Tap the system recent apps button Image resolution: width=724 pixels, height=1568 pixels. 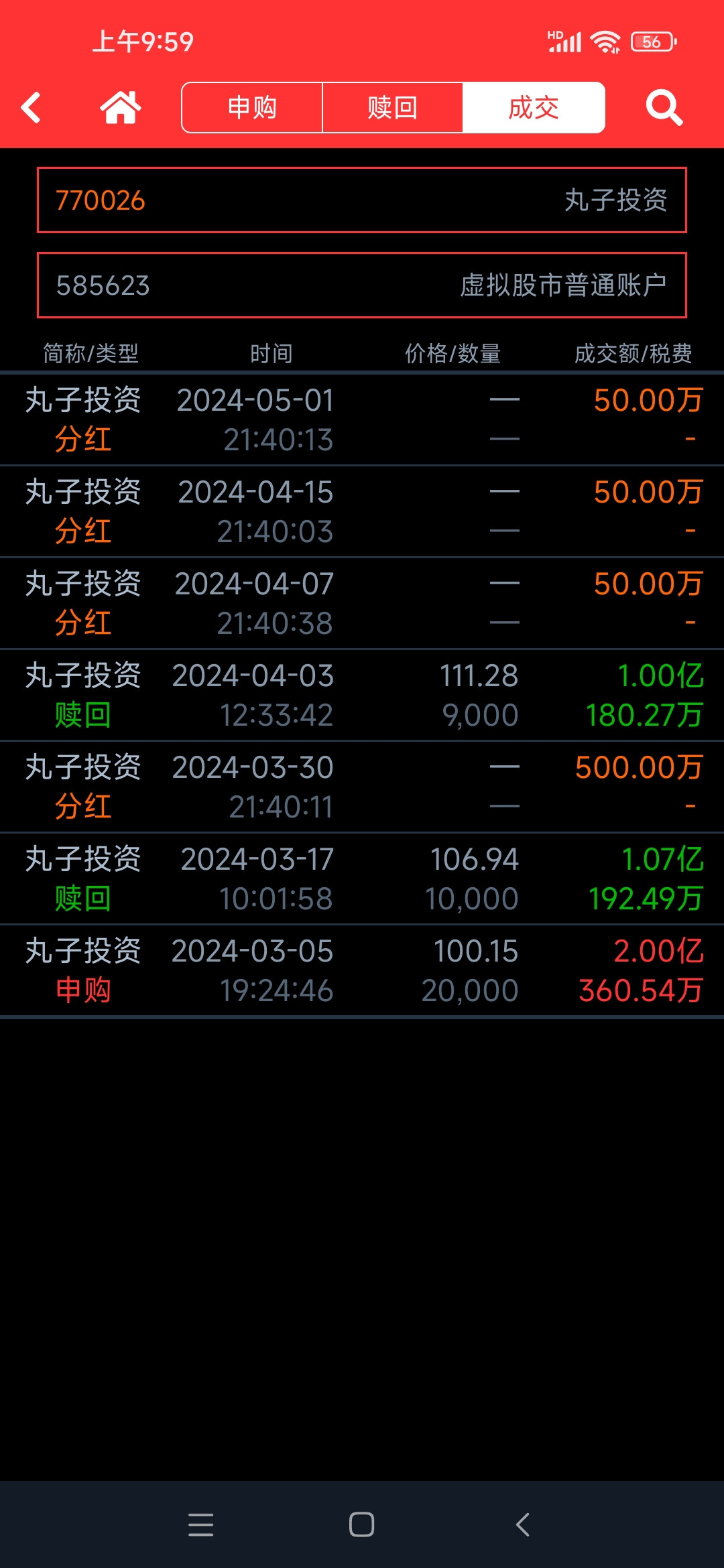[x=201, y=1524]
